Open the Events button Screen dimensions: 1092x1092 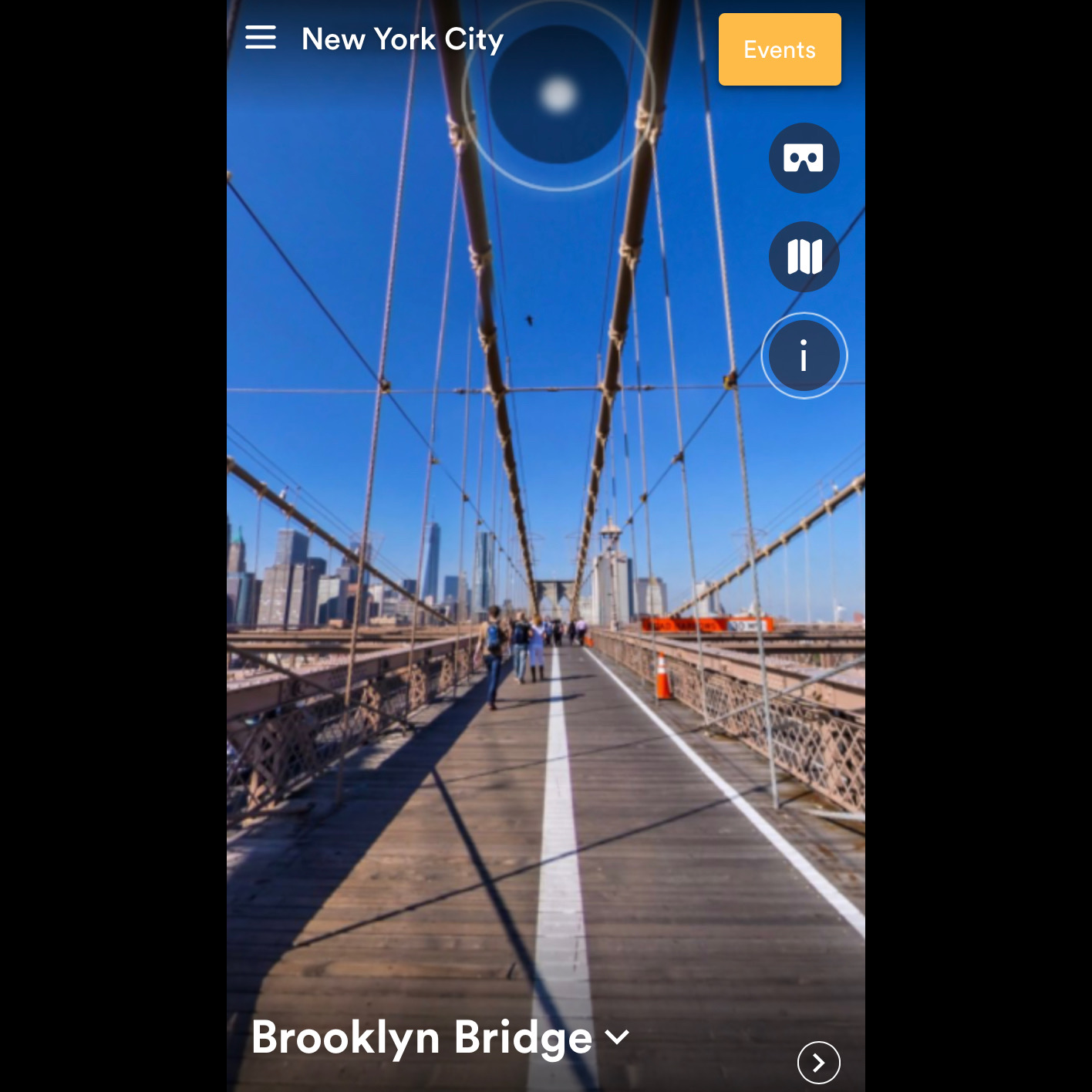click(779, 49)
